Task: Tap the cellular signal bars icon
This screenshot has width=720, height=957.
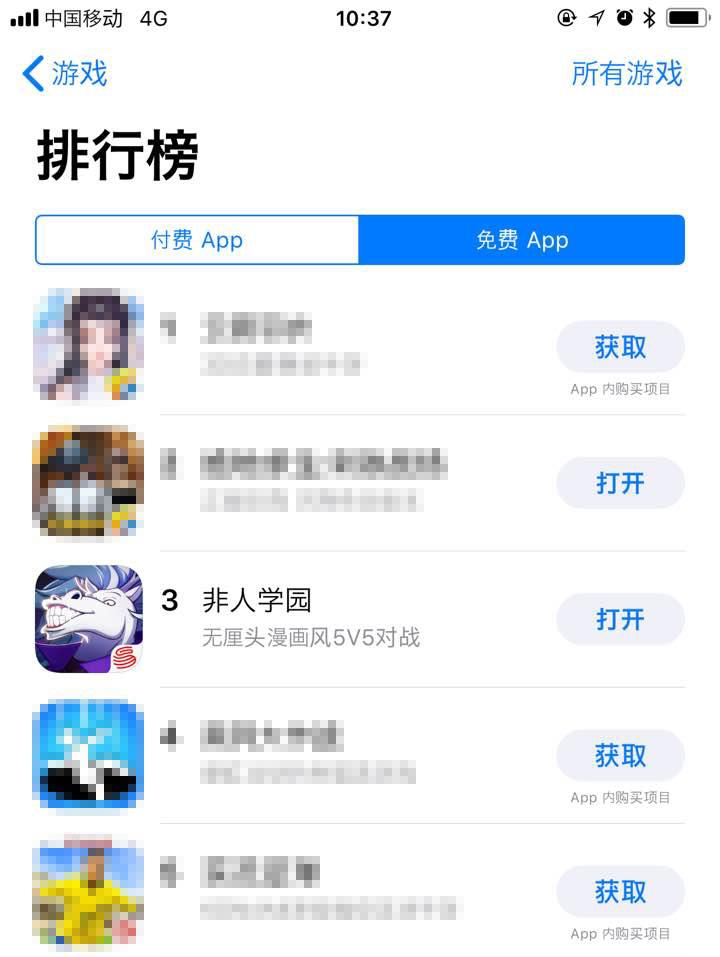Action: pos(22,17)
